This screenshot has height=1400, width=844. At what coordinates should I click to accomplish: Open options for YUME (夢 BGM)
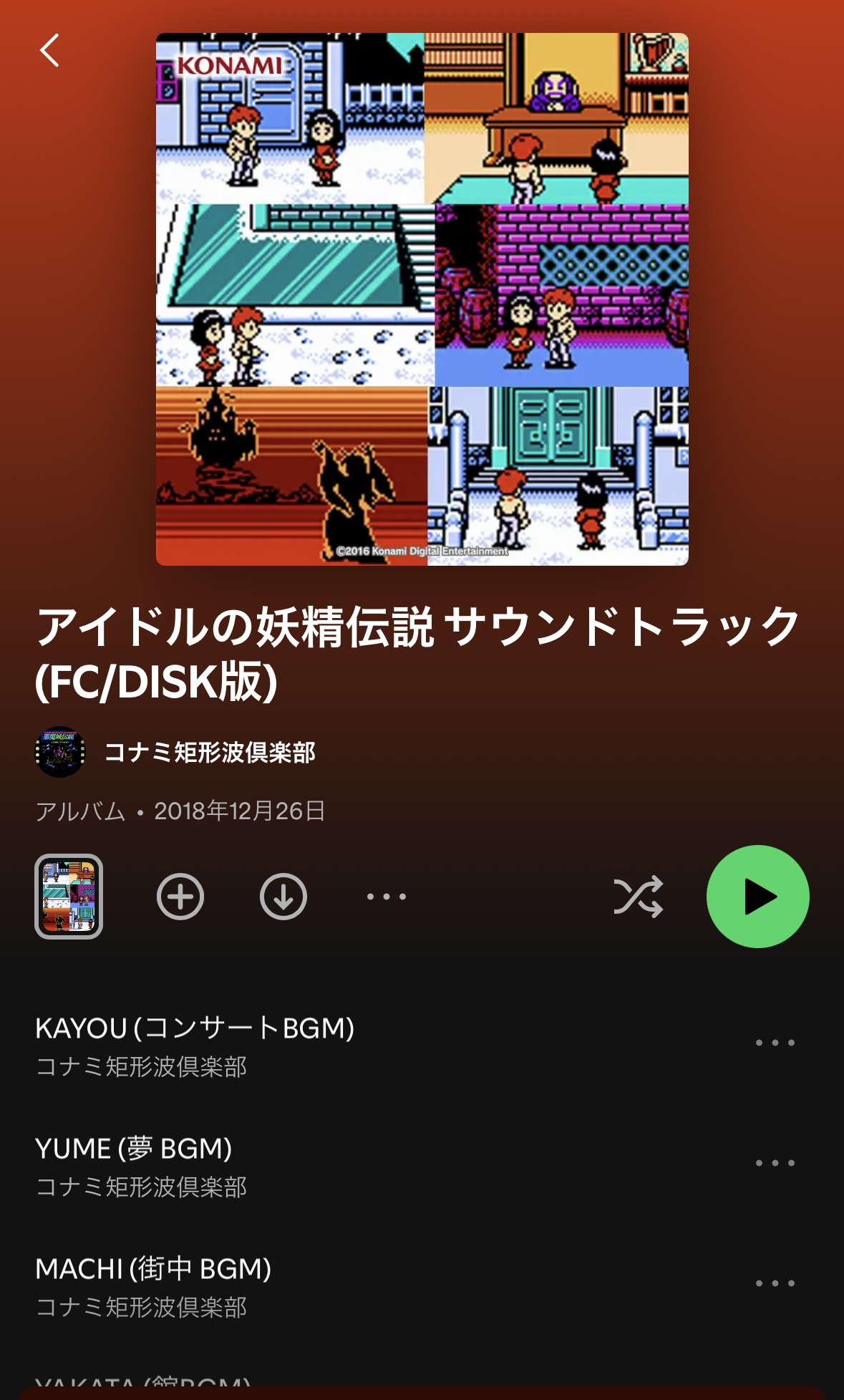pyautogui.click(x=775, y=1163)
